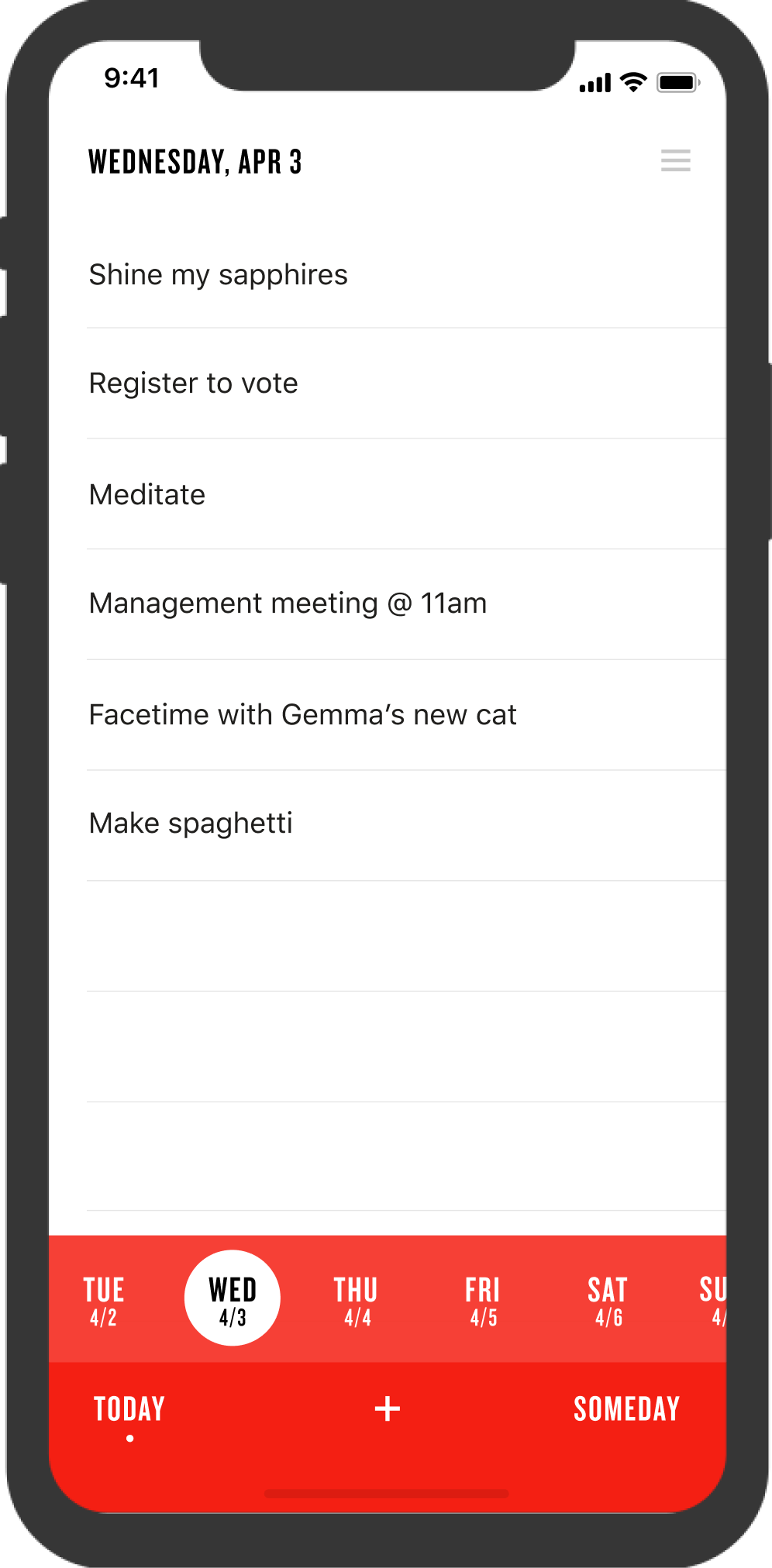This screenshot has width=772, height=1568.
Task: Select Wednesday 4/3 in date strip
Action: coord(233,1299)
